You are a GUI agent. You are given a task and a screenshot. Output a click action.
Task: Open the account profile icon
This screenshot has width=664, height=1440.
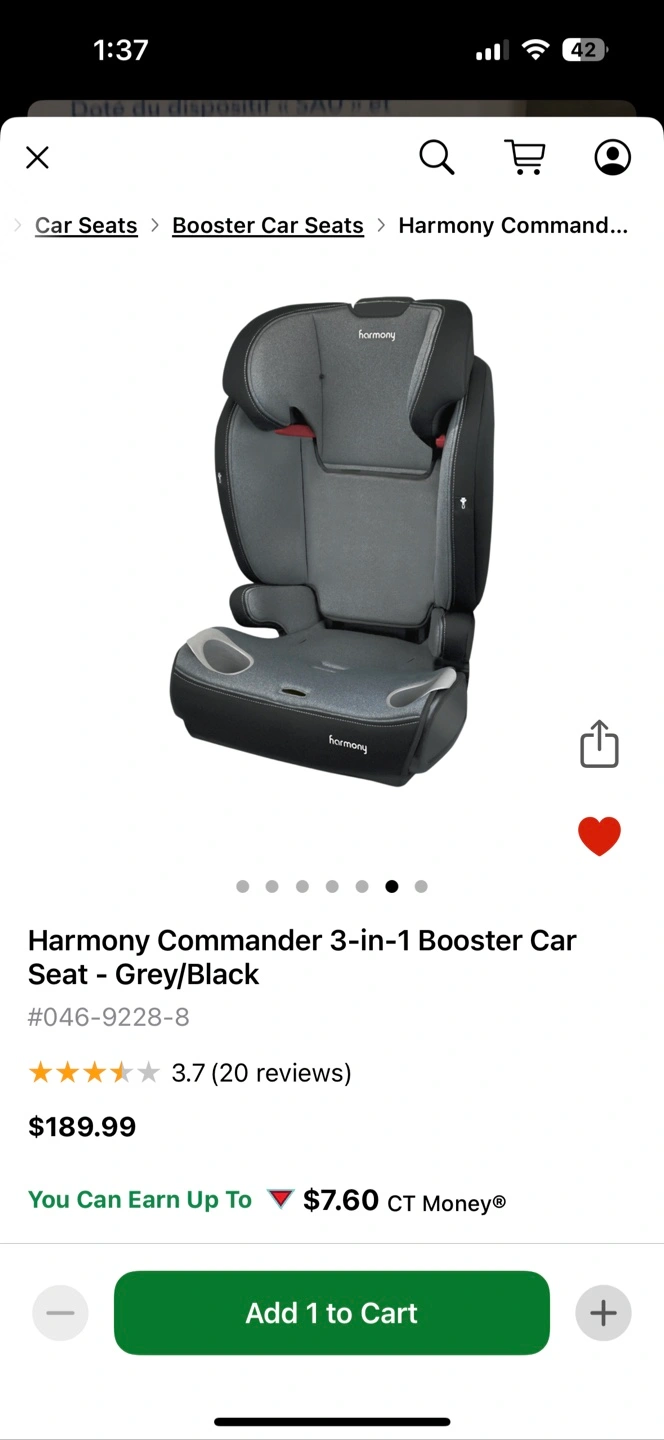coord(612,157)
